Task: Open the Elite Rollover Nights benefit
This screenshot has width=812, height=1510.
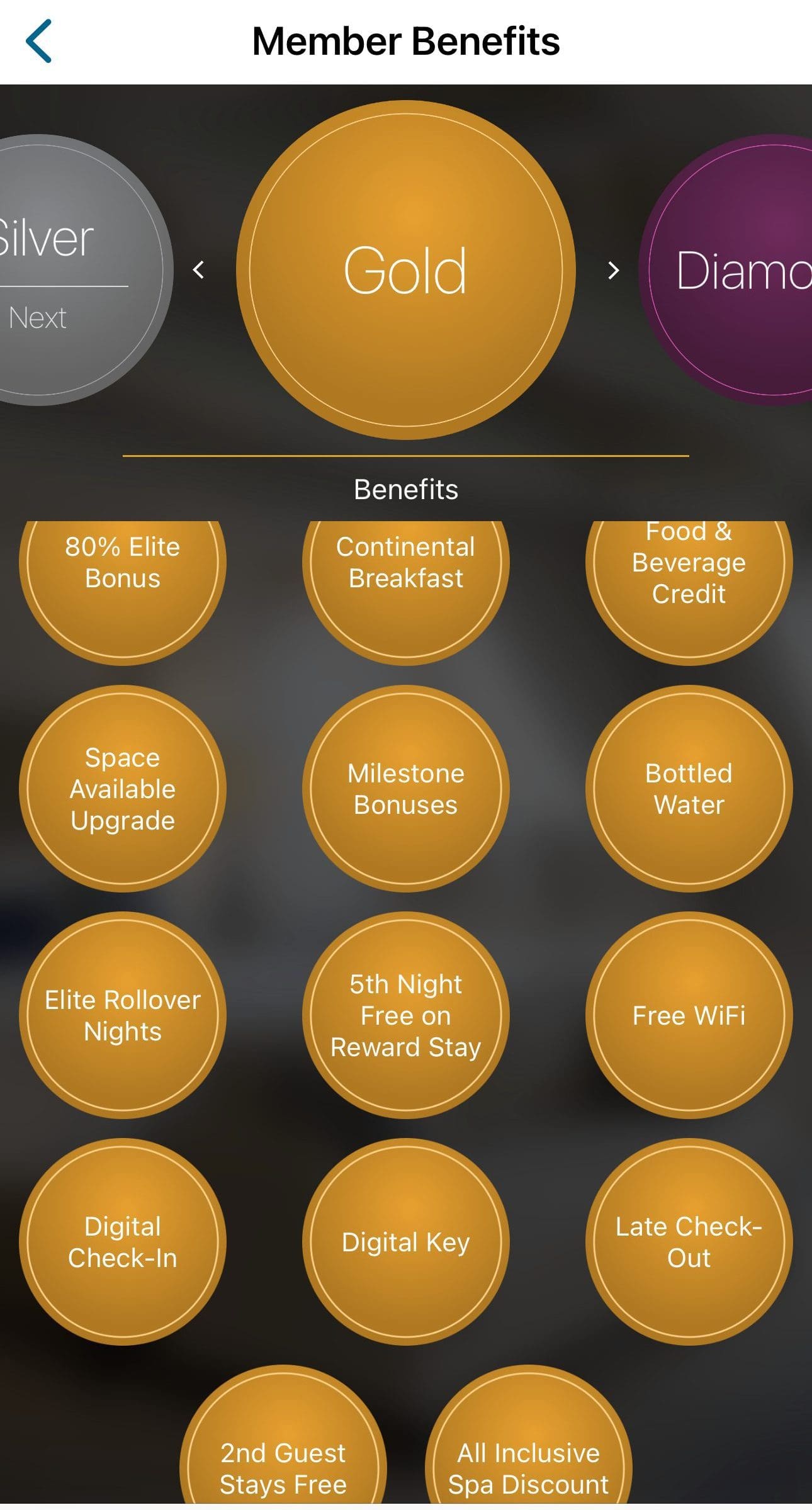Action: pyautogui.click(x=123, y=1015)
